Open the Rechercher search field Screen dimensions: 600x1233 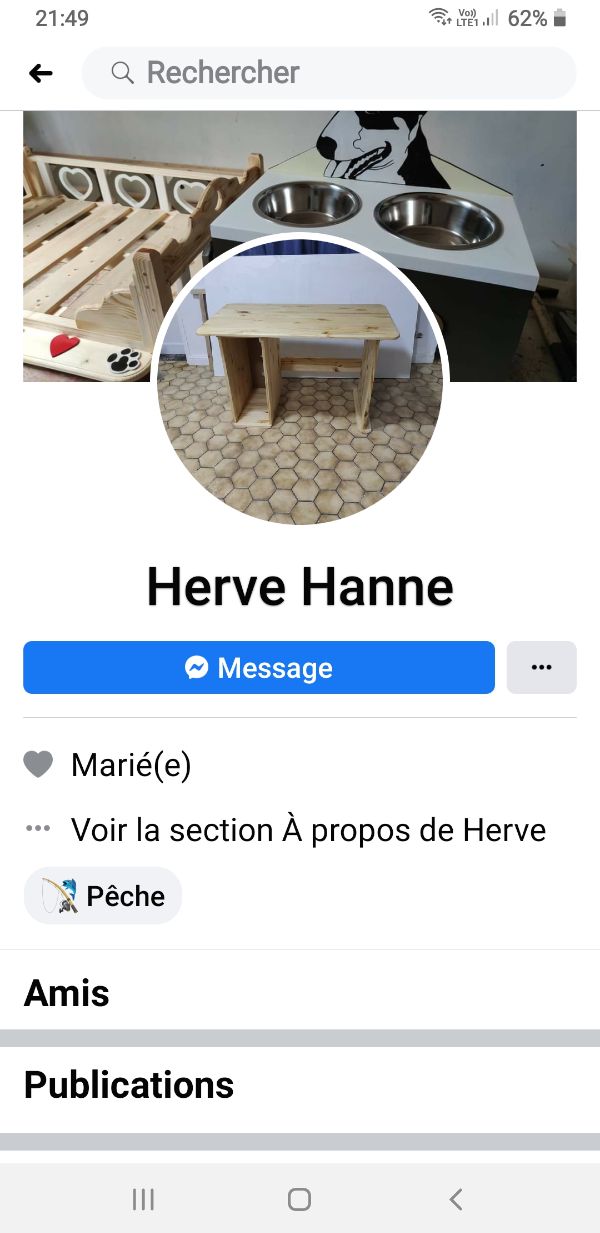point(328,73)
